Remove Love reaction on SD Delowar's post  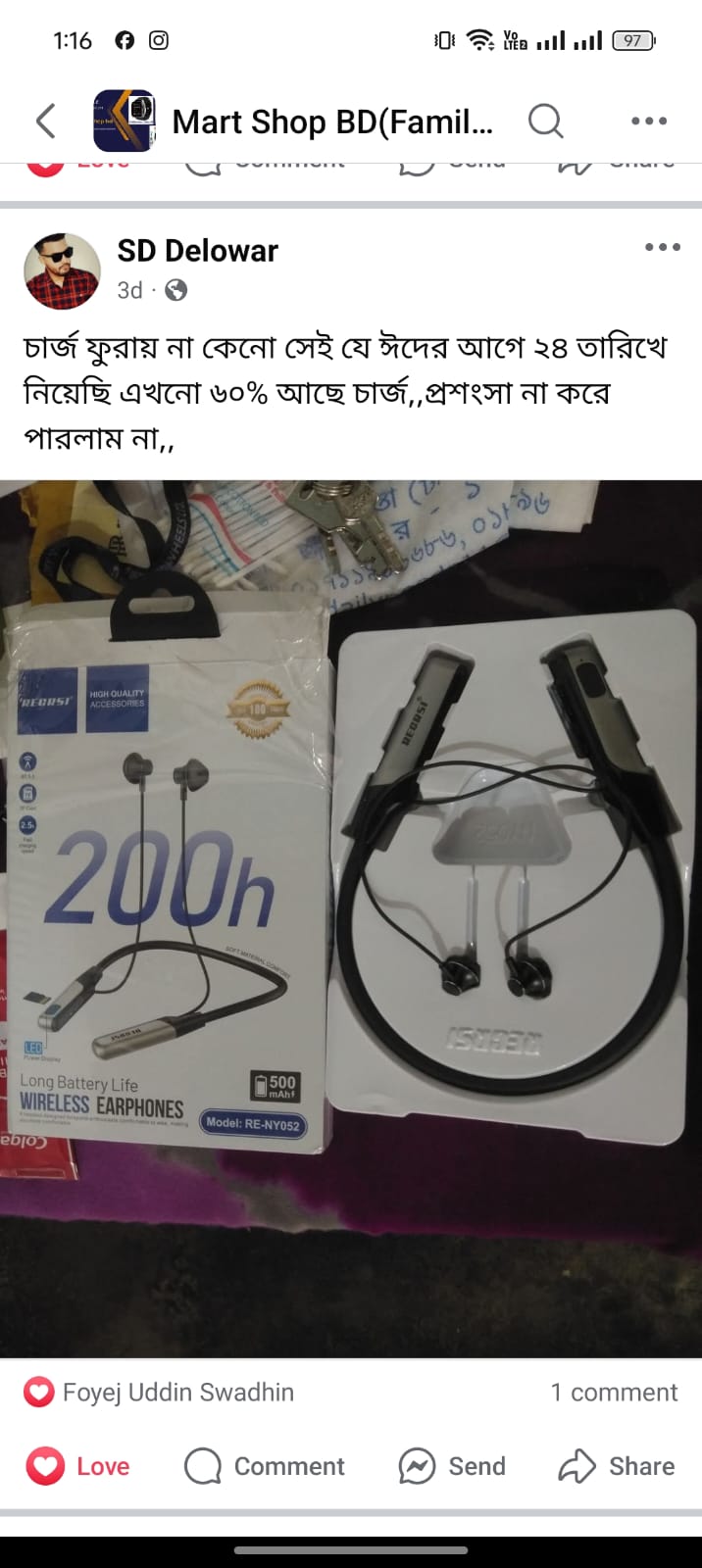point(78,1466)
